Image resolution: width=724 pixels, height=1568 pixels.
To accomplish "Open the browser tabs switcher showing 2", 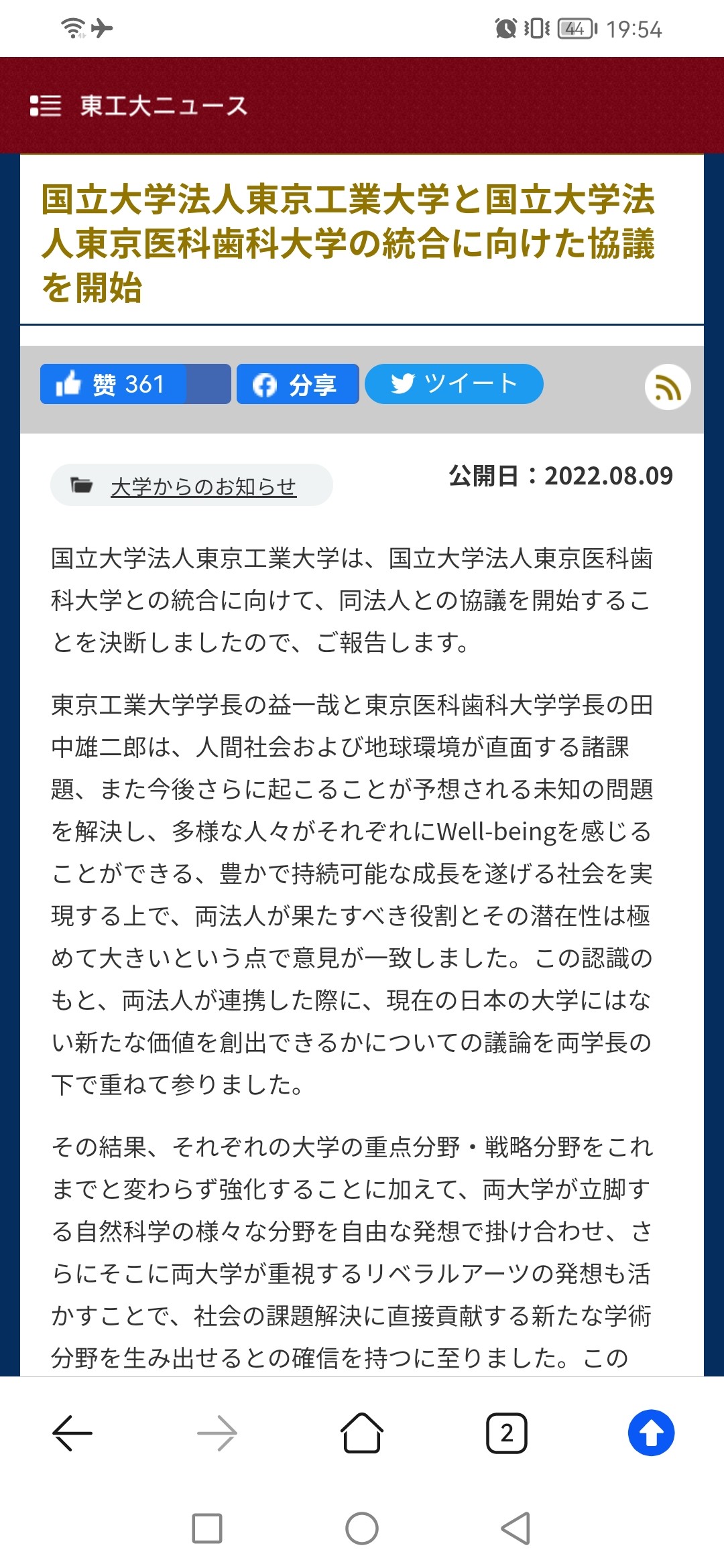I will 507,1433.
